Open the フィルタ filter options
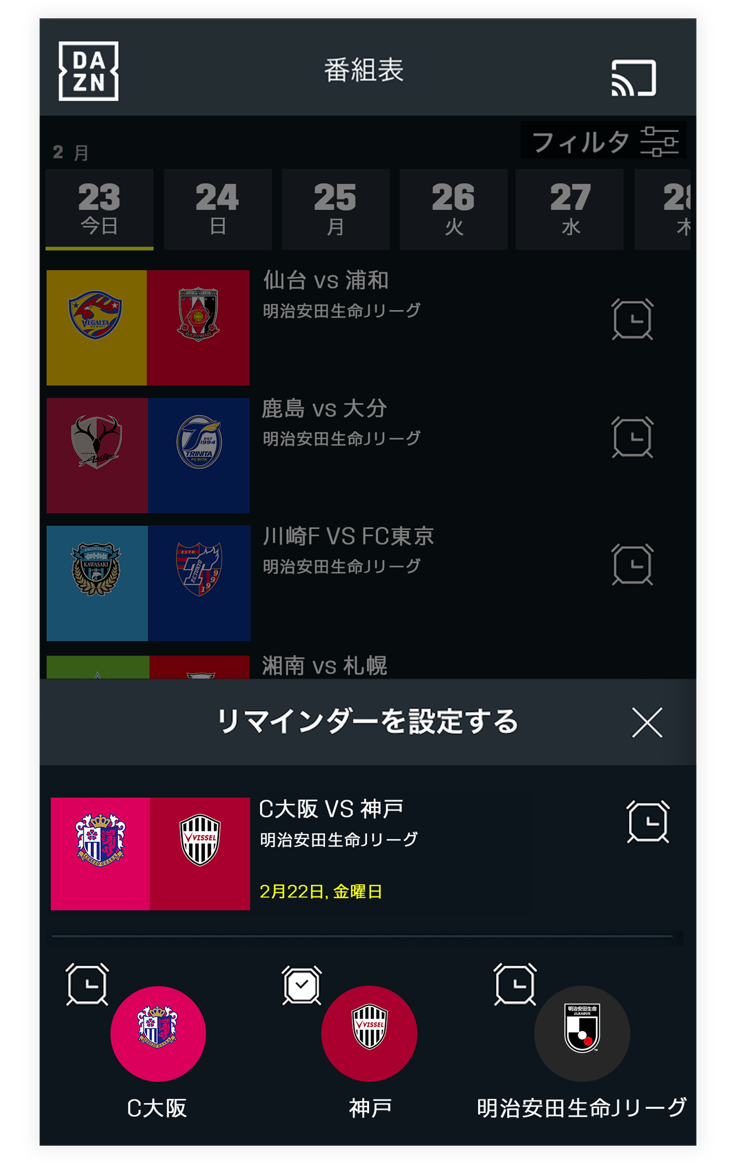This screenshot has width=736, height=1164. point(605,141)
